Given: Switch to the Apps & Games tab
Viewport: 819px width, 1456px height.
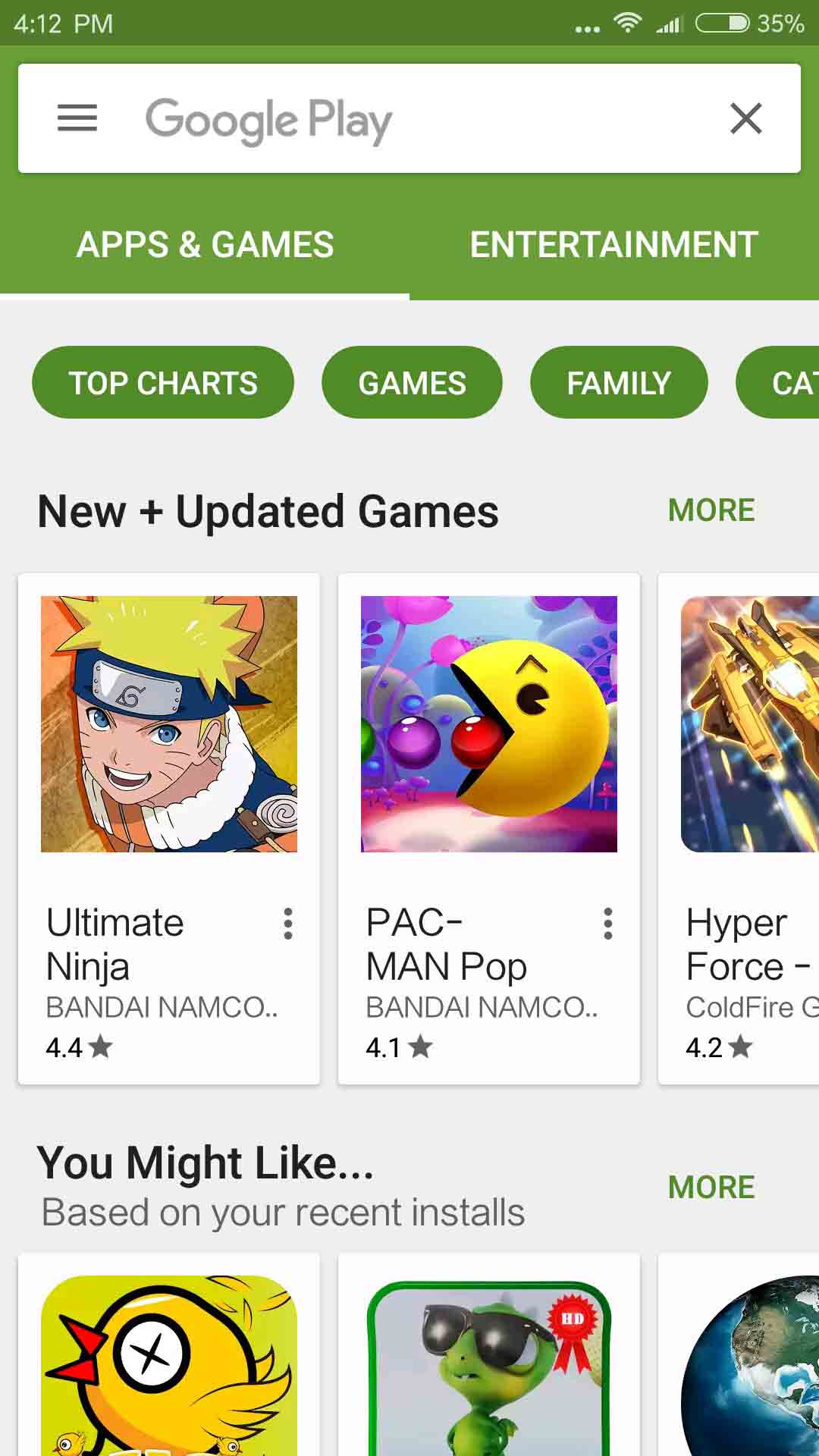Looking at the screenshot, I should (x=205, y=245).
